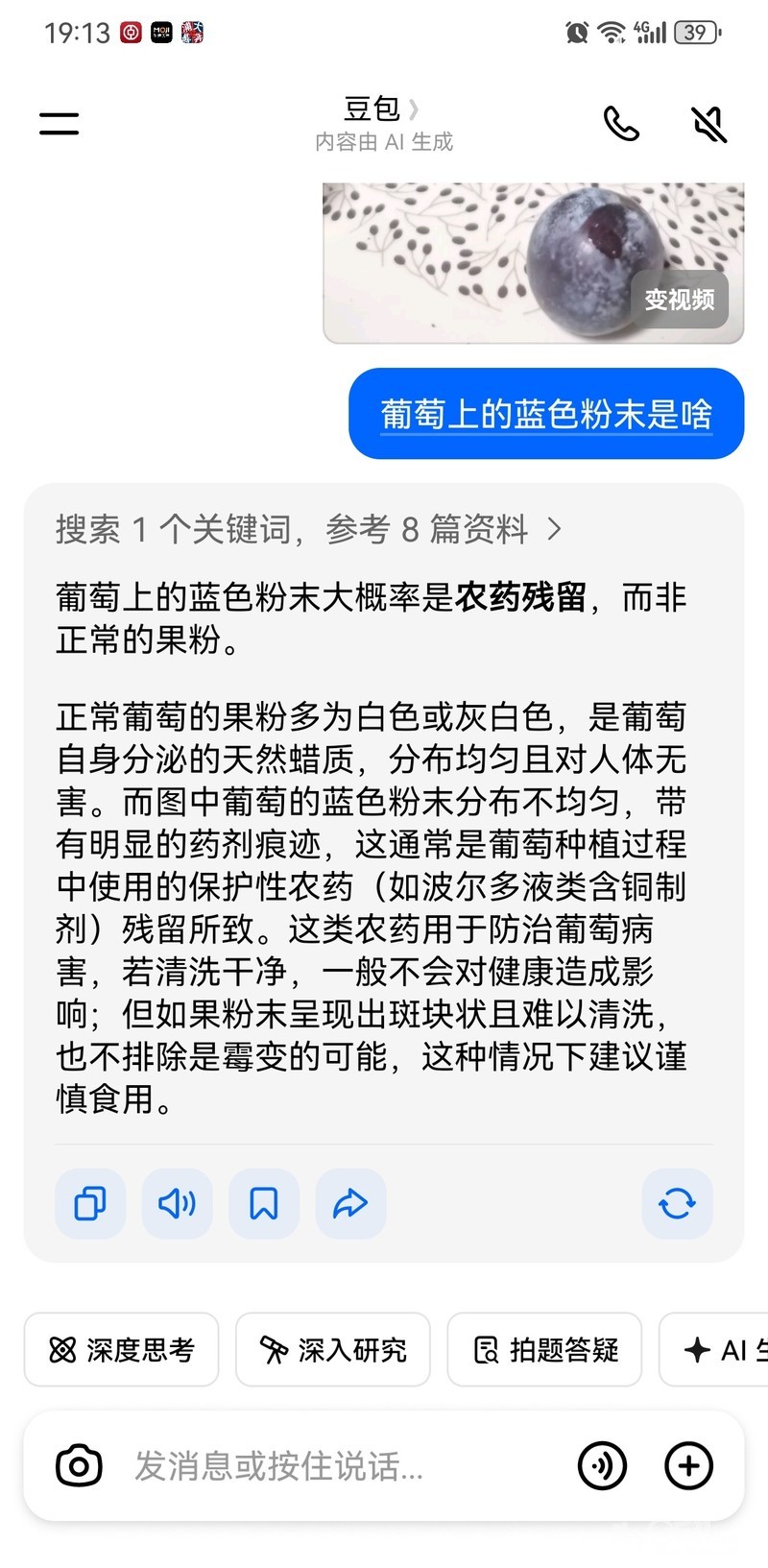Select the 深入研究 chip
The width and height of the screenshot is (768, 1568).
point(333,1350)
